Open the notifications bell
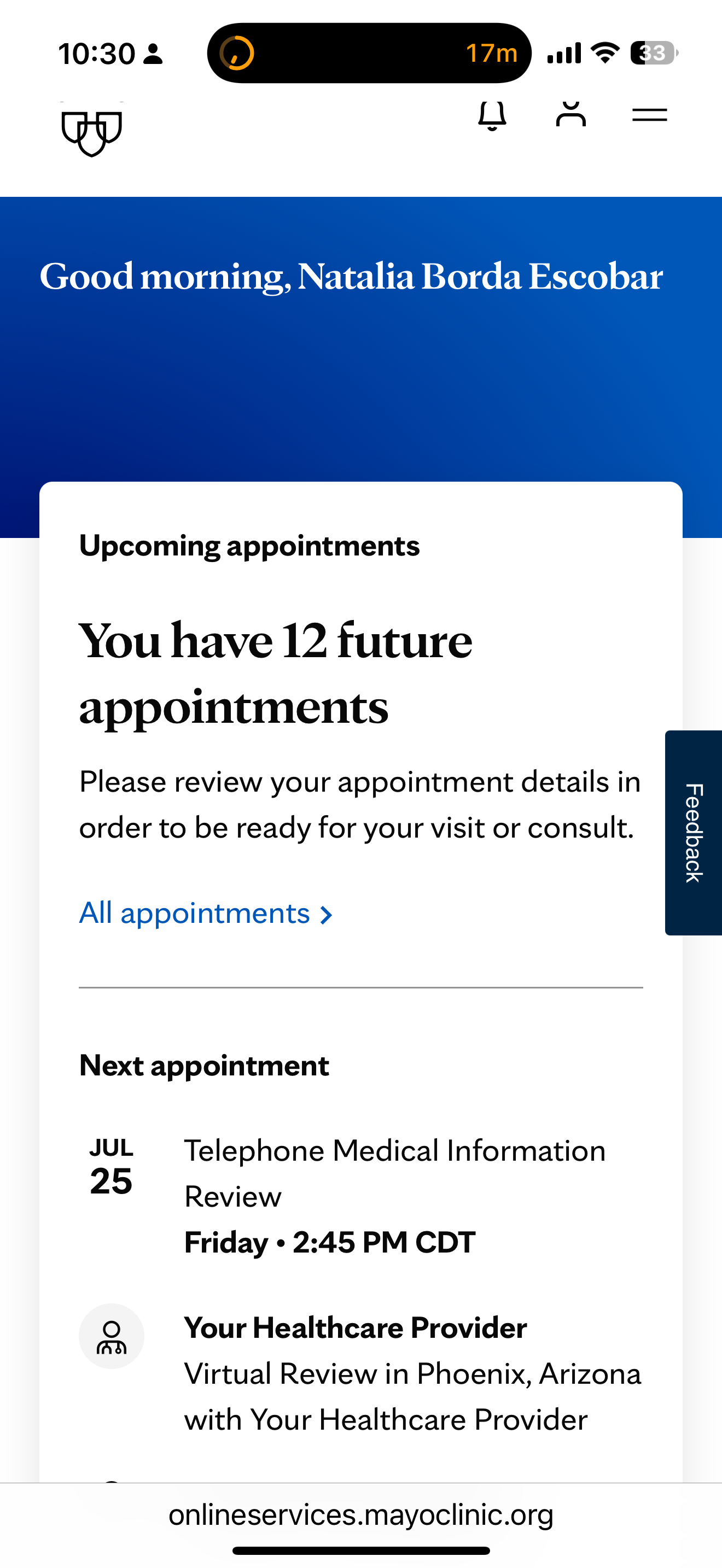 pyautogui.click(x=492, y=115)
